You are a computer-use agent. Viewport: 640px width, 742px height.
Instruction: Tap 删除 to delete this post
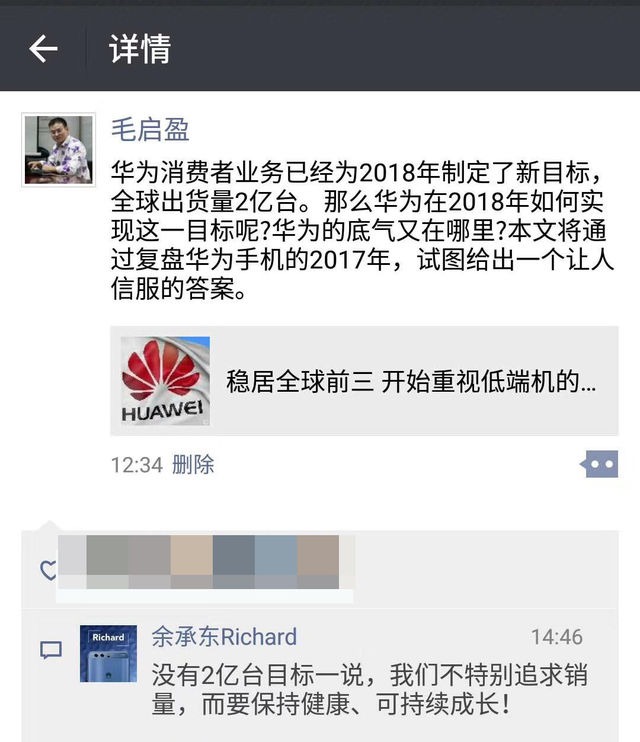[x=193, y=465]
